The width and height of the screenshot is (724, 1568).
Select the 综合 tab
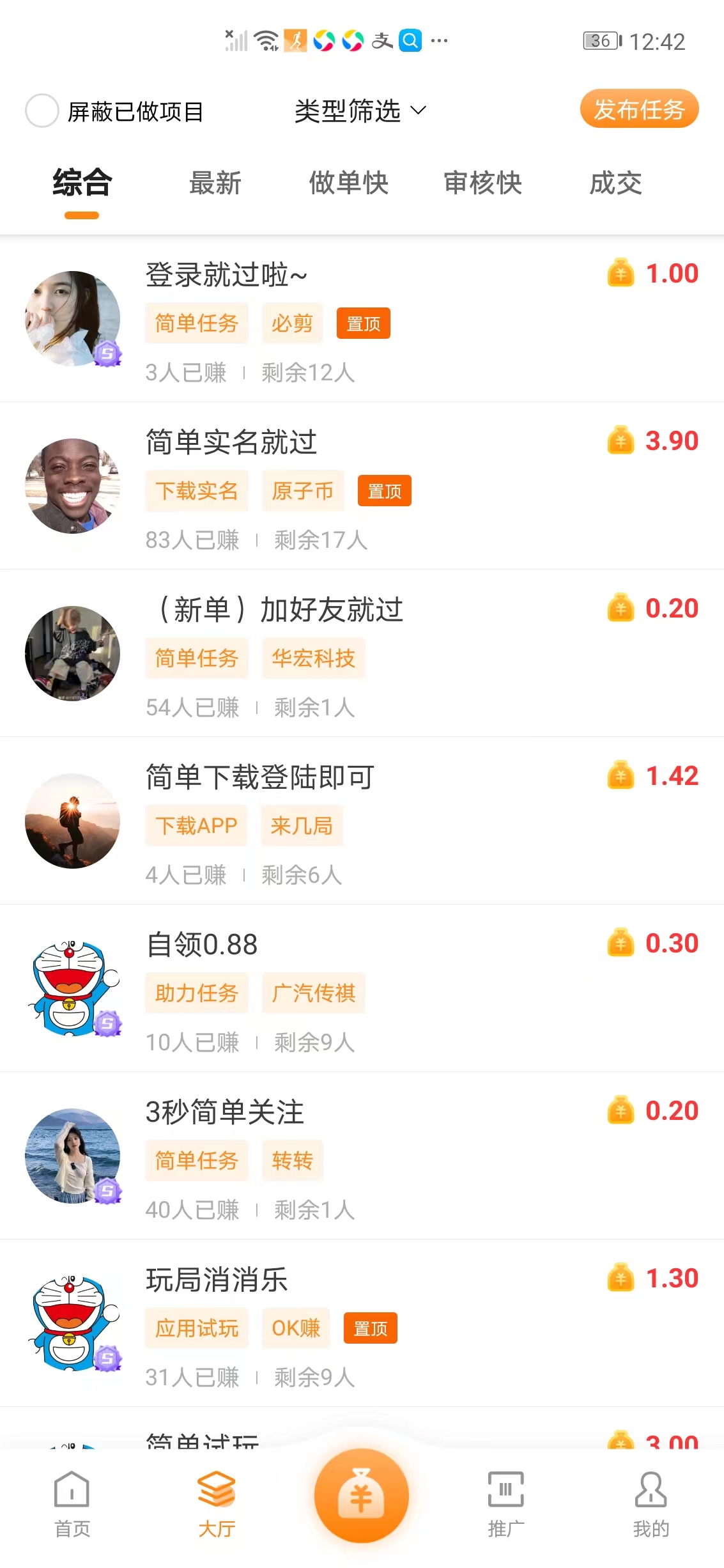pyautogui.click(x=82, y=183)
